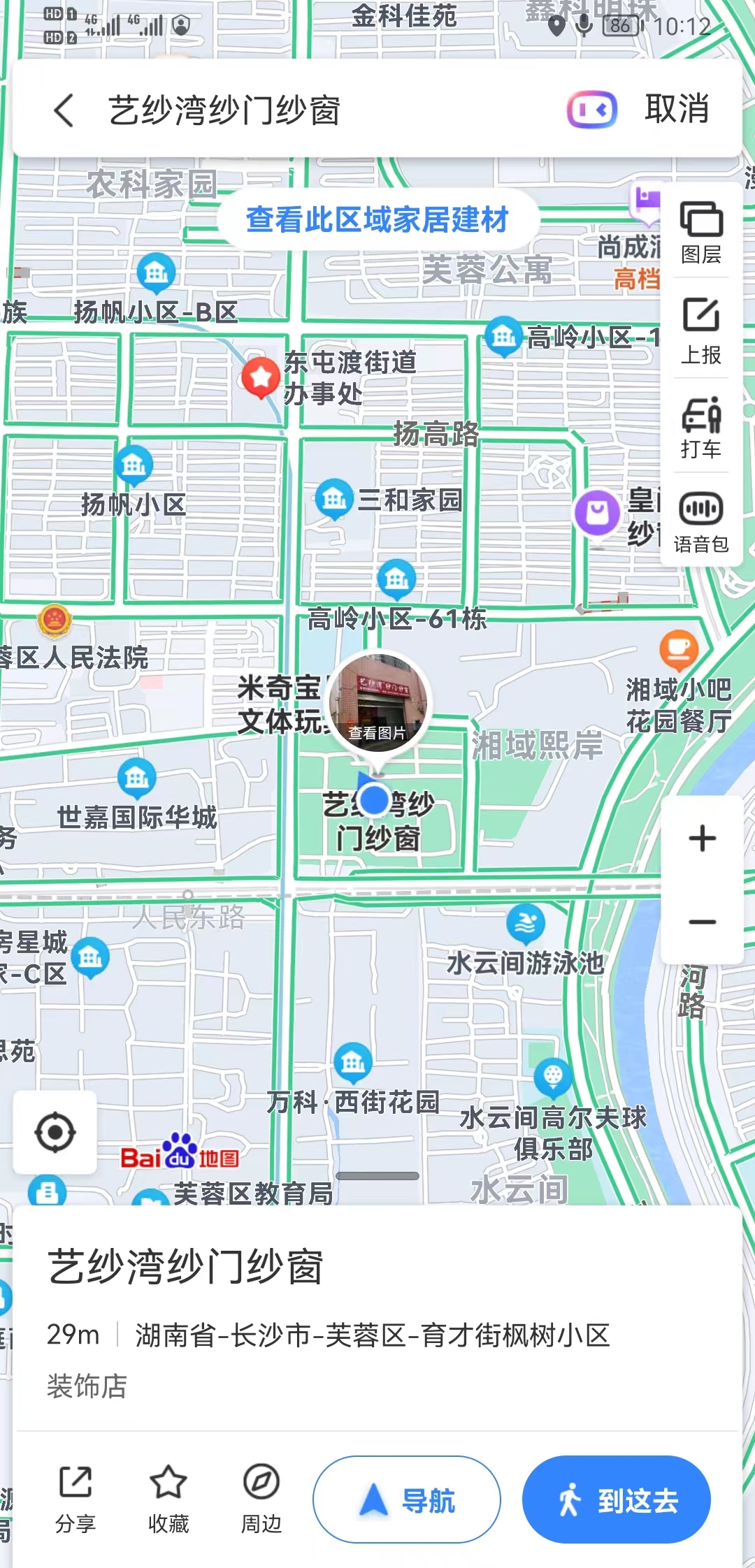Share this place via 分享

click(x=75, y=1498)
